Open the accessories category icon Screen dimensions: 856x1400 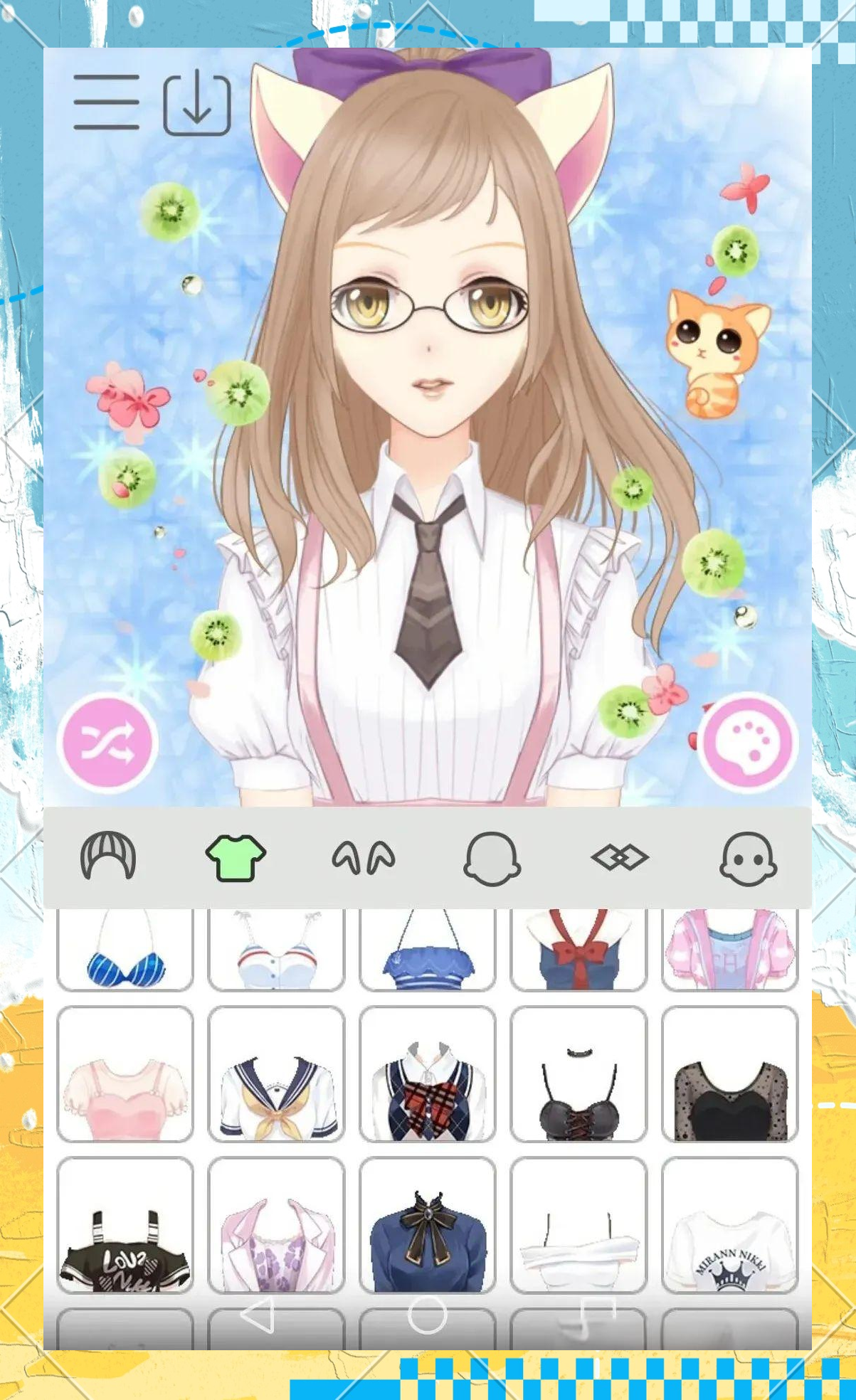621,859
